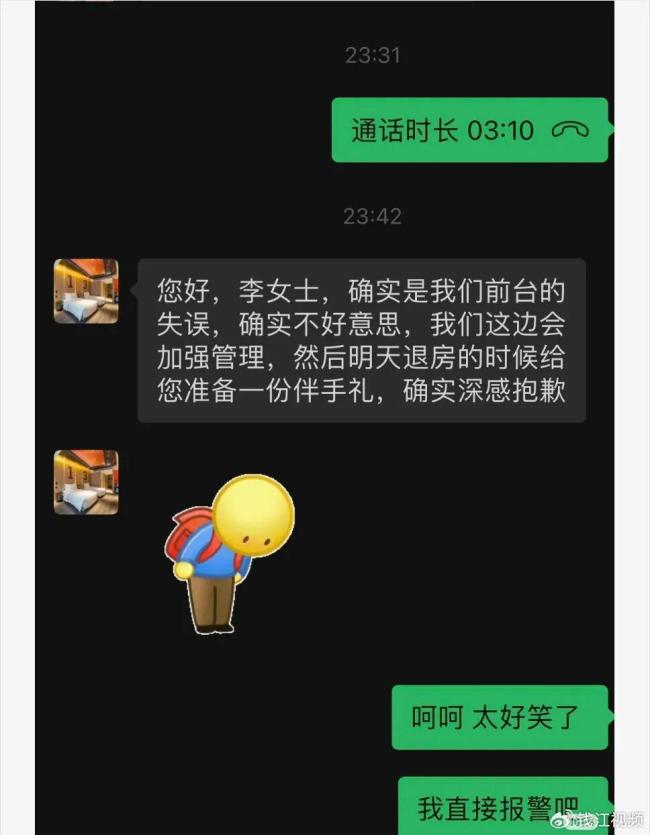Image resolution: width=650 pixels, height=835 pixels.
Task: Open the hotel avatar beside the bowing sticker
Action: coord(86,482)
